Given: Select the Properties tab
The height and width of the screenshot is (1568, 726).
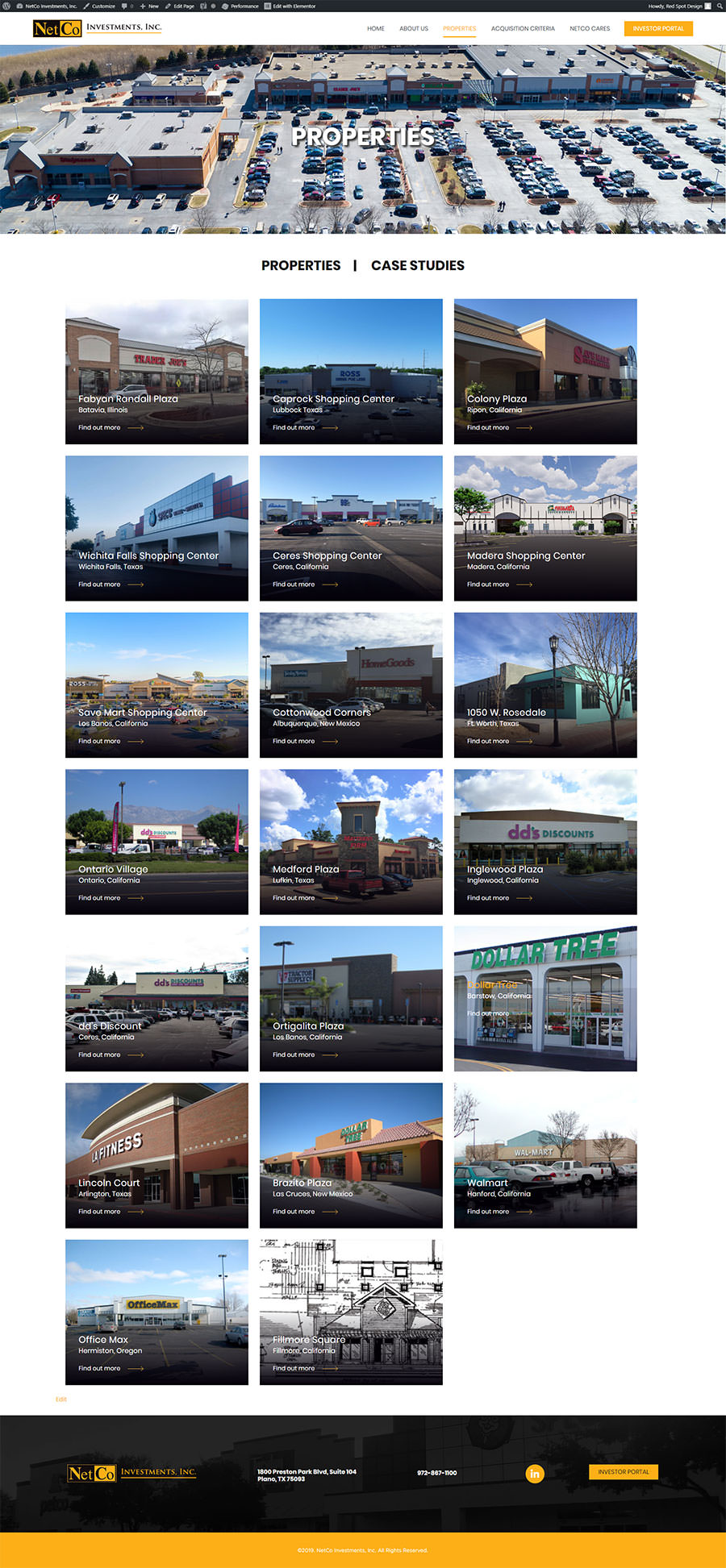Looking at the screenshot, I should coord(301,265).
